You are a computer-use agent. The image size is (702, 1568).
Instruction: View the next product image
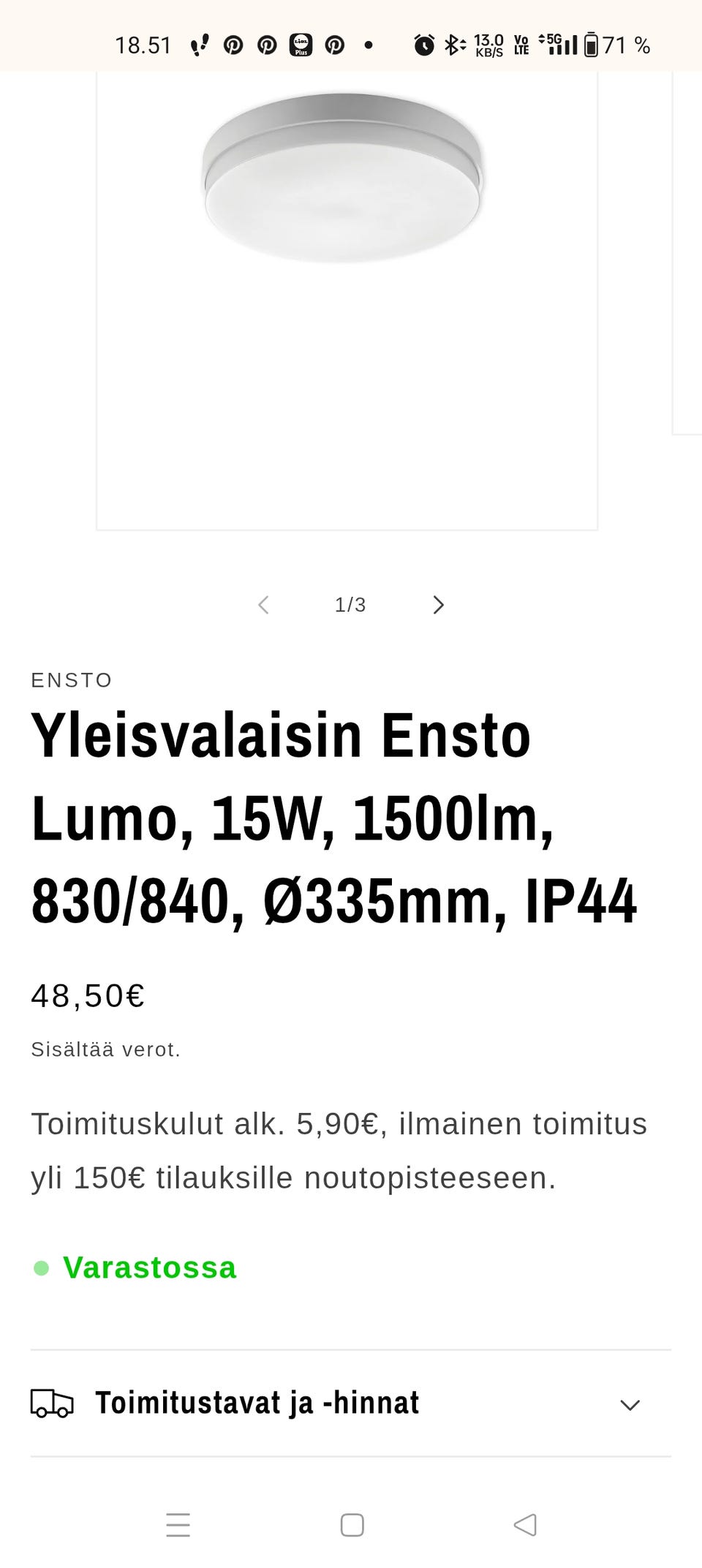[438, 605]
